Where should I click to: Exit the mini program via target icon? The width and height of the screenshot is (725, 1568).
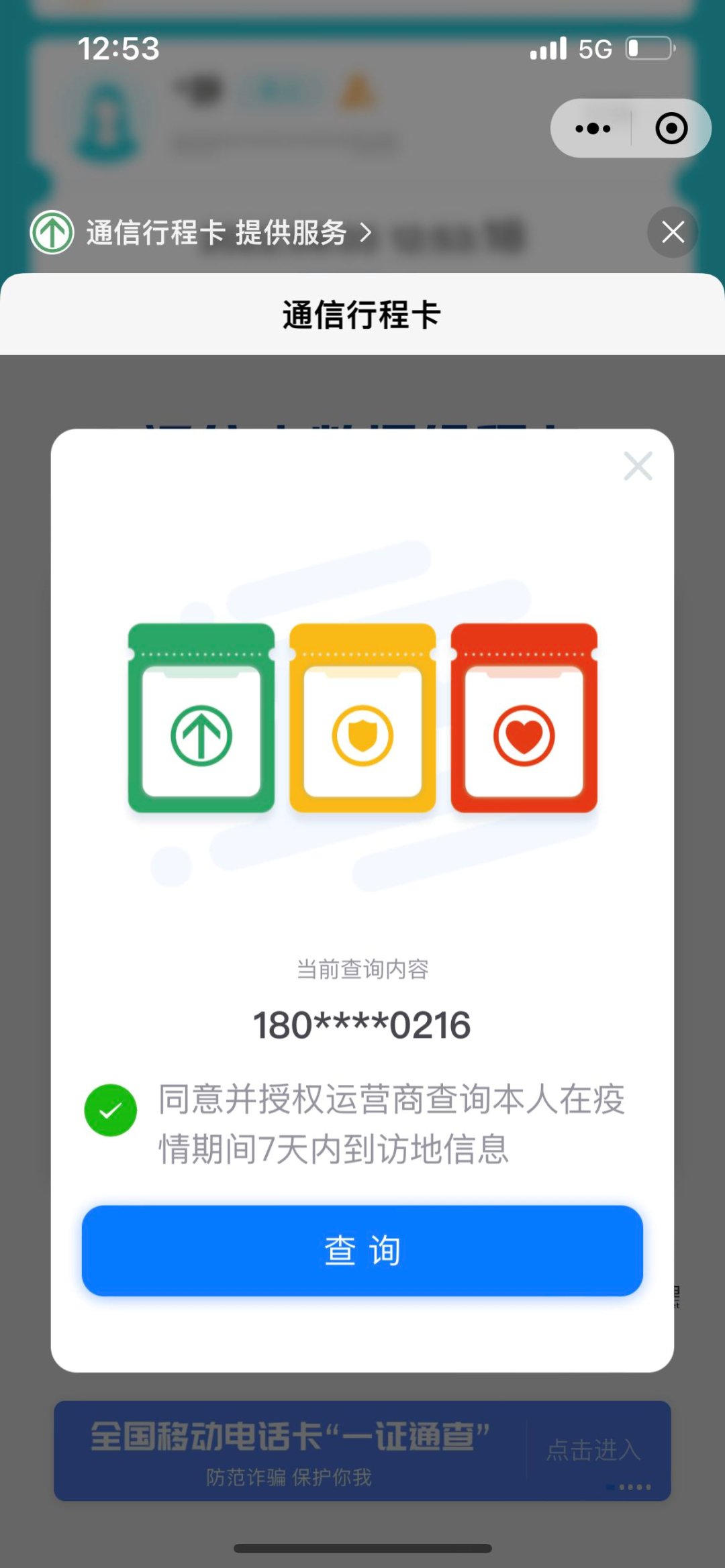(671, 128)
